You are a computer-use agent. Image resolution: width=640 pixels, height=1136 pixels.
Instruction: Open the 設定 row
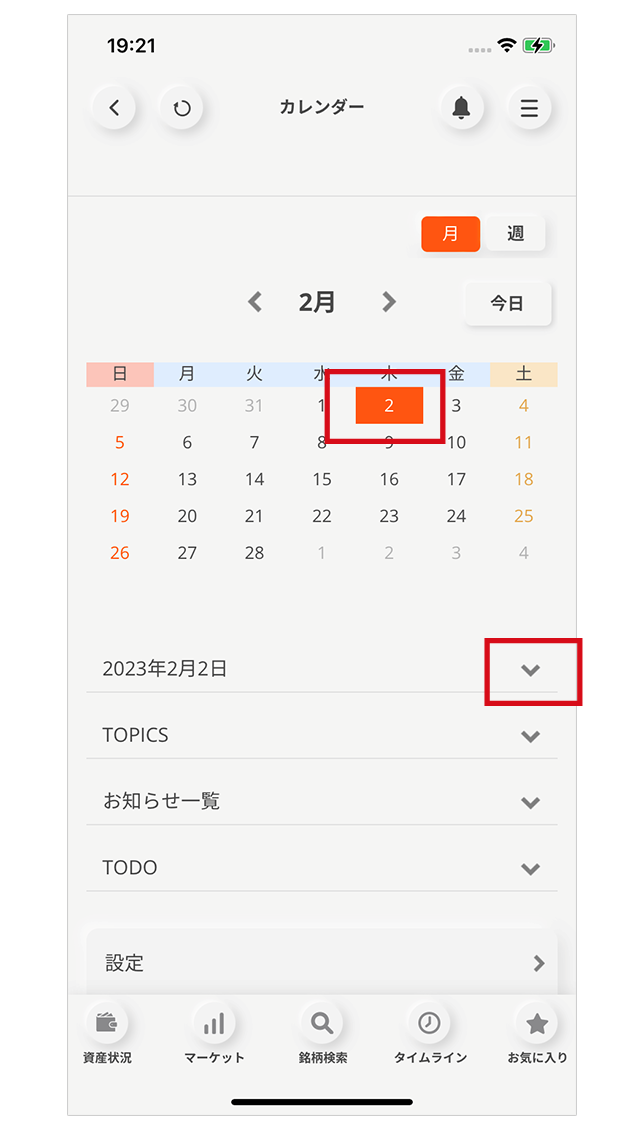322,963
